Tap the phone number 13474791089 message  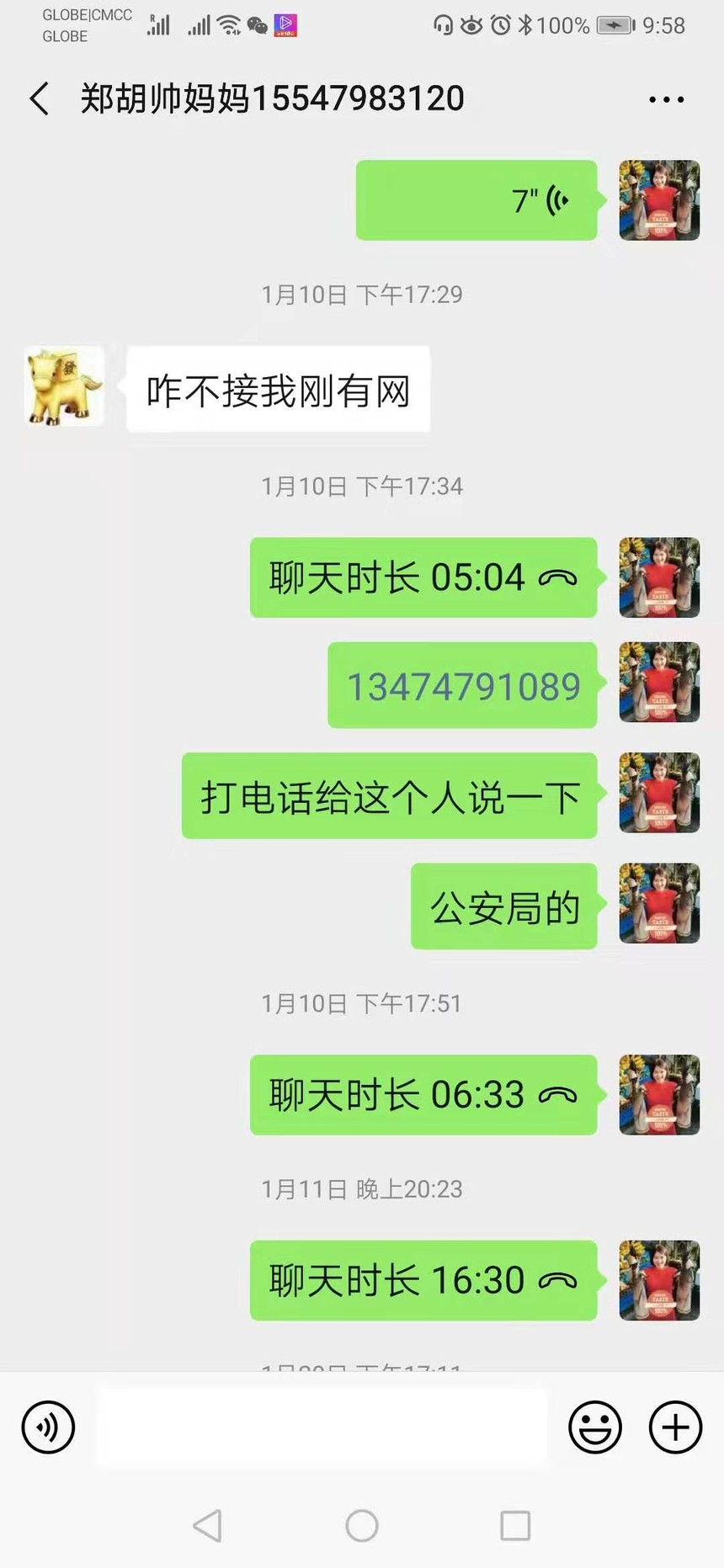(463, 686)
